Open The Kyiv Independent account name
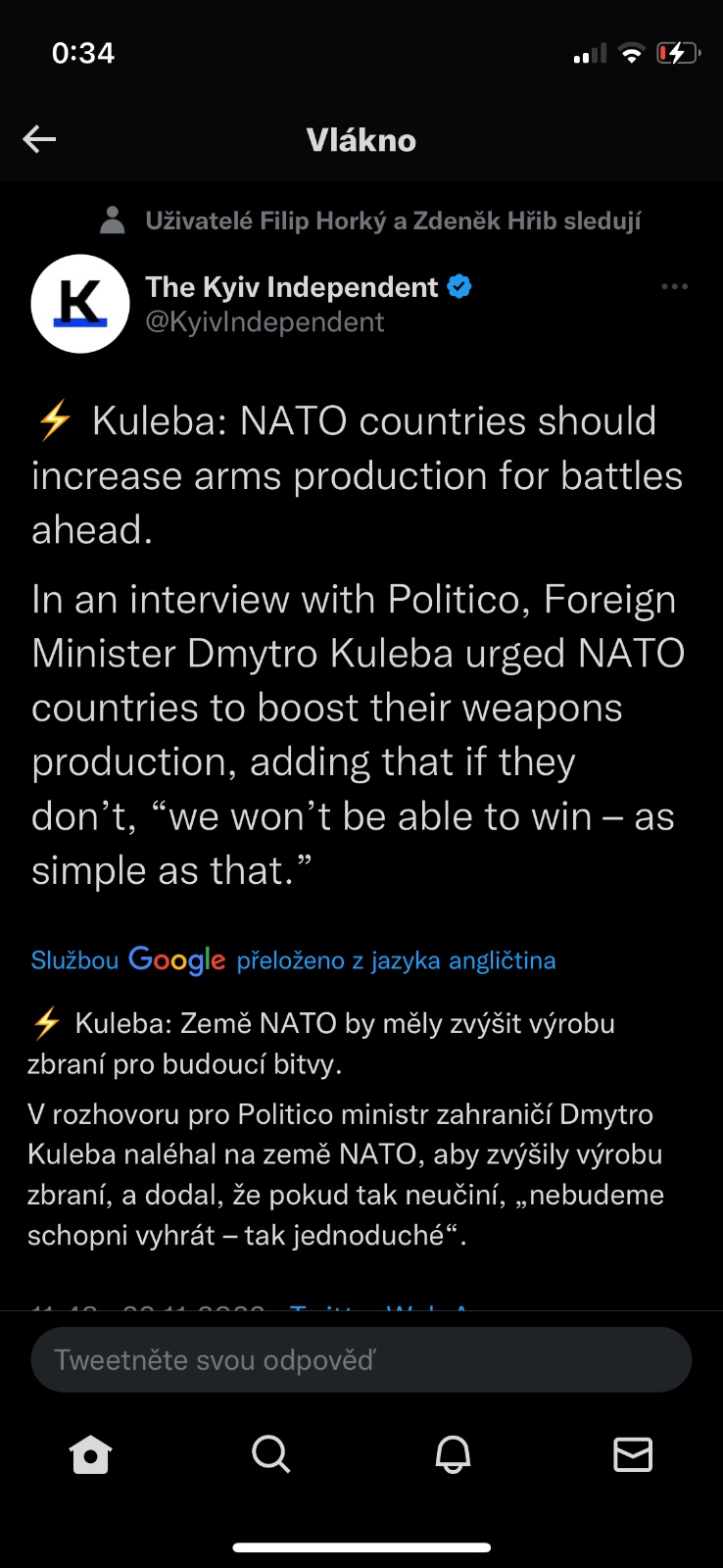723x1568 pixels. tap(292, 287)
